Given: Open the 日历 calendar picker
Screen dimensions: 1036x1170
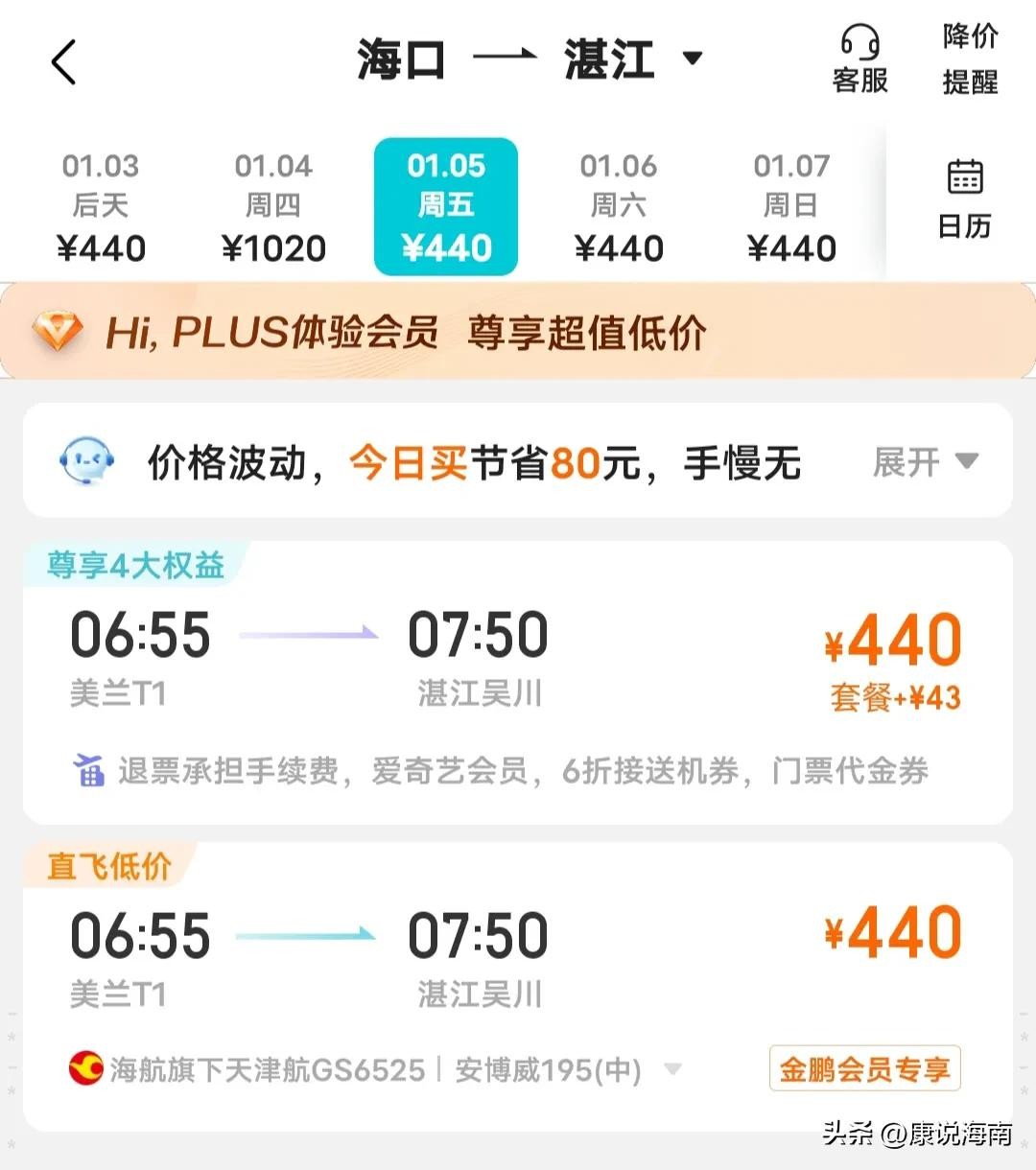Looking at the screenshot, I should tap(964, 199).
